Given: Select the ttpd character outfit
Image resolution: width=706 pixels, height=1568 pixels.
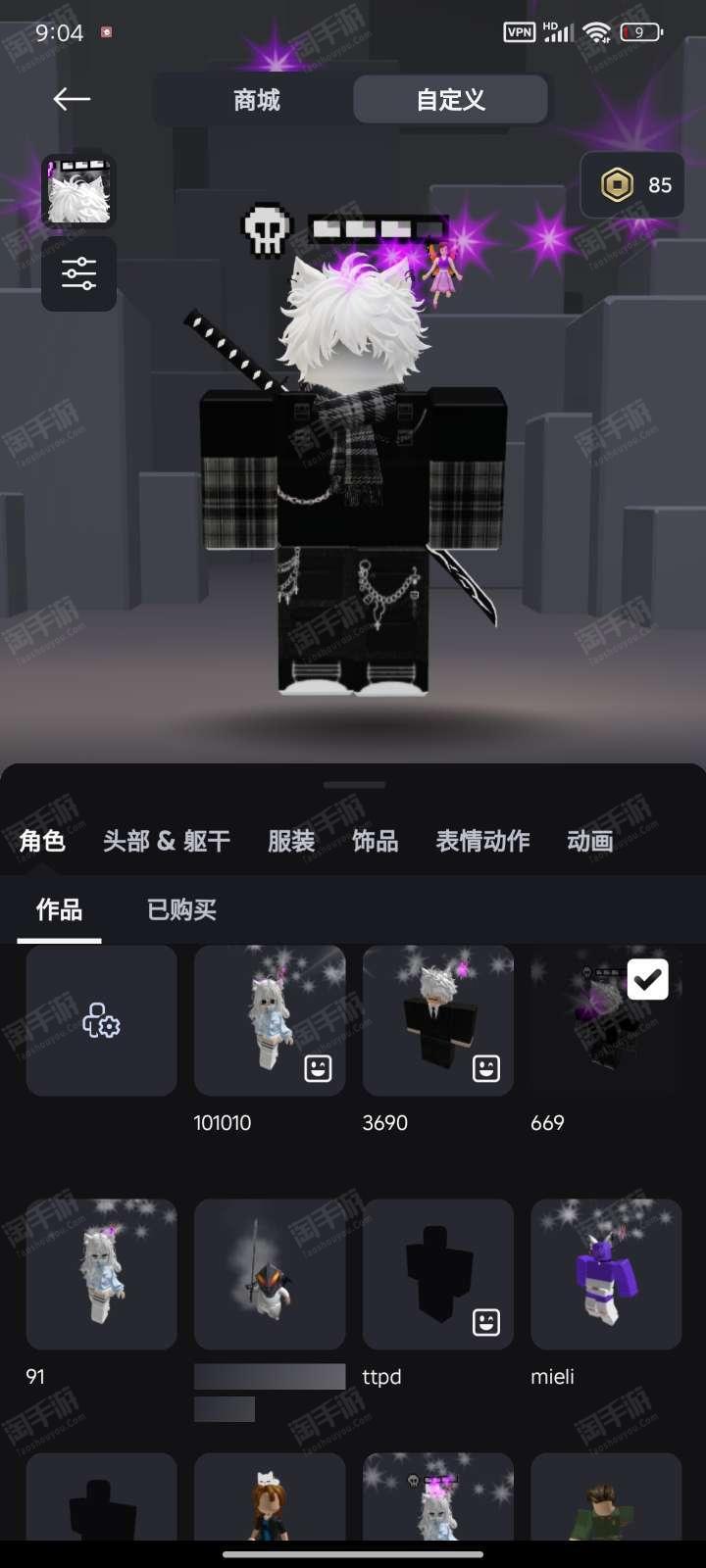Looking at the screenshot, I should 438,1274.
